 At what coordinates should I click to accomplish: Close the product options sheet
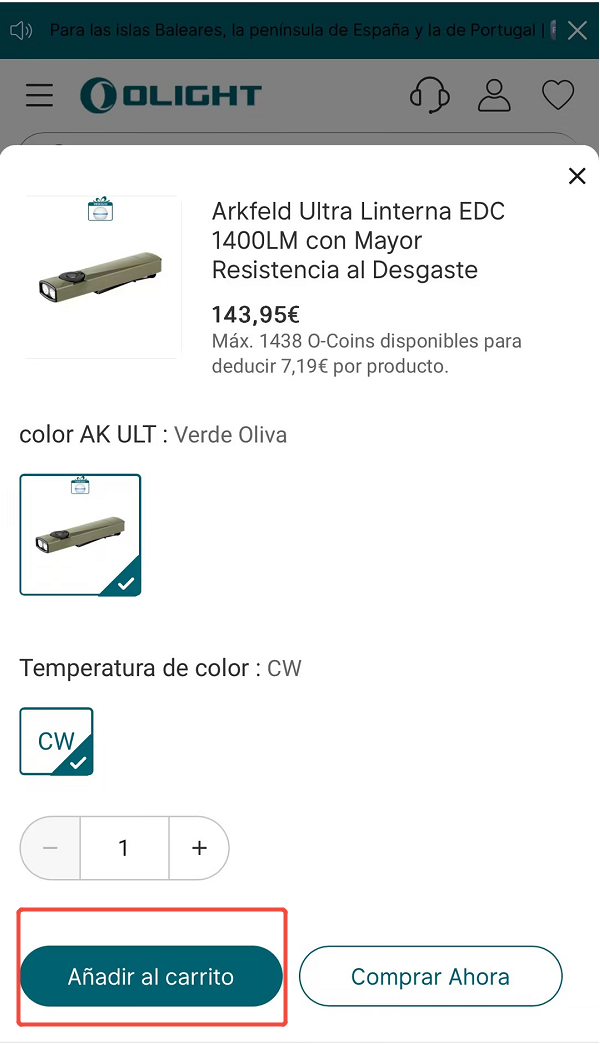tap(577, 177)
